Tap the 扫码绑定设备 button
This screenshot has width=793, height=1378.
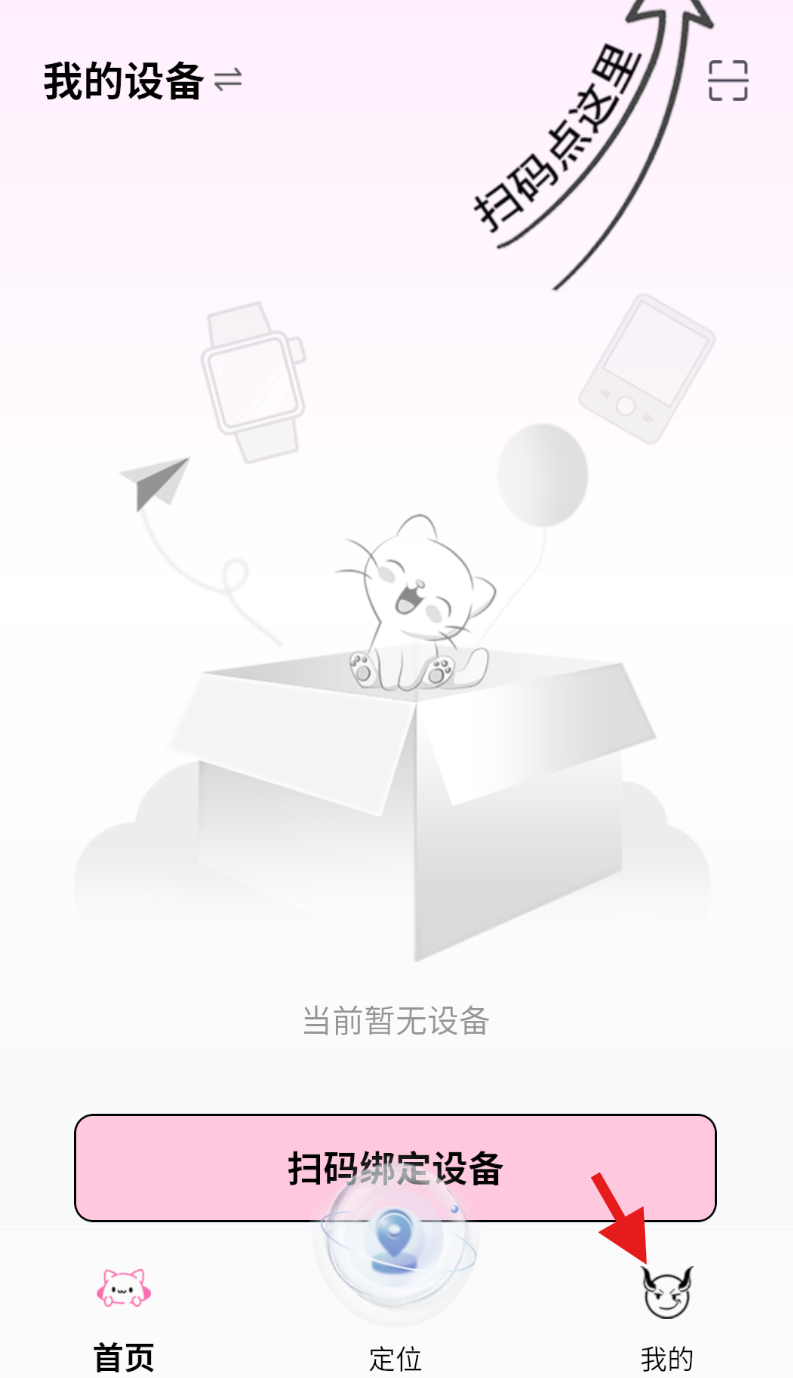pos(395,1167)
